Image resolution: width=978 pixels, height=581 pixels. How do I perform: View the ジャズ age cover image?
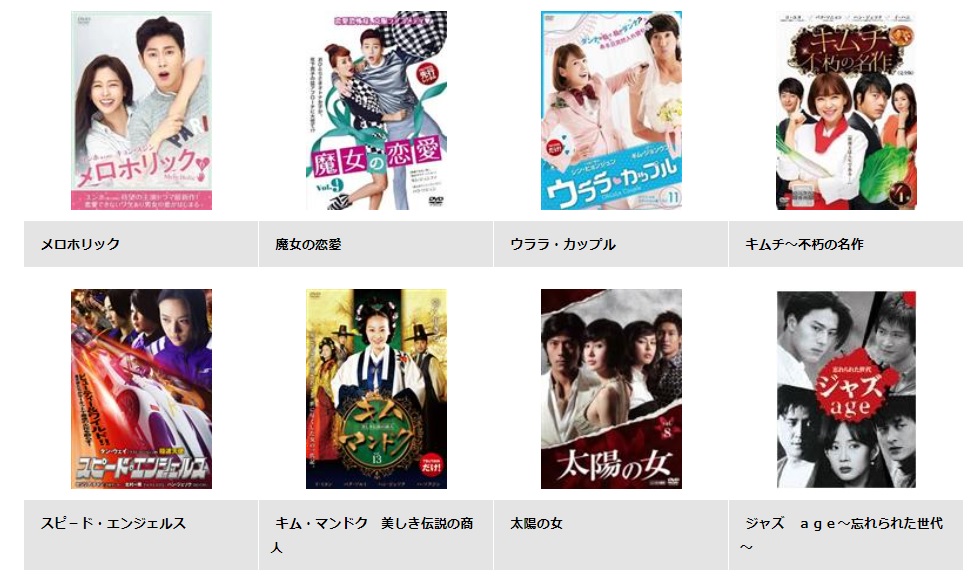(x=846, y=389)
